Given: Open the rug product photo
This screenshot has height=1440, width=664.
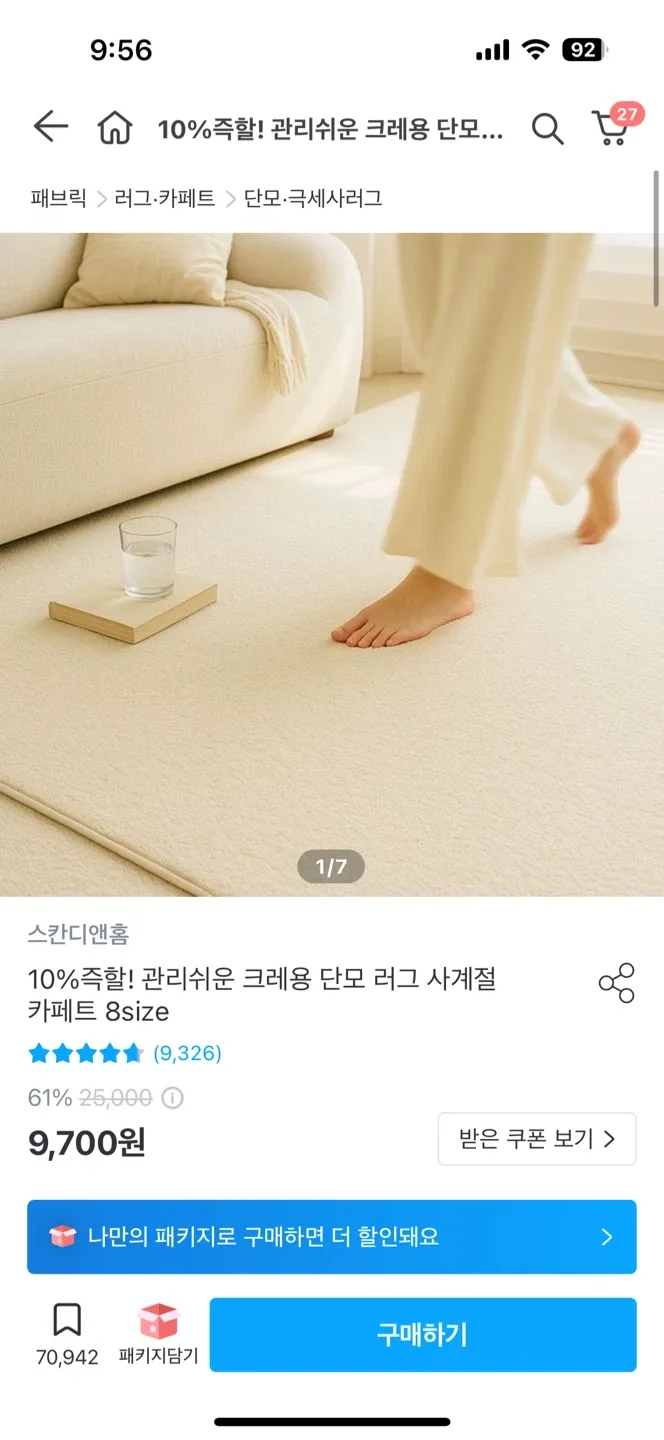Looking at the screenshot, I should click(x=332, y=564).
